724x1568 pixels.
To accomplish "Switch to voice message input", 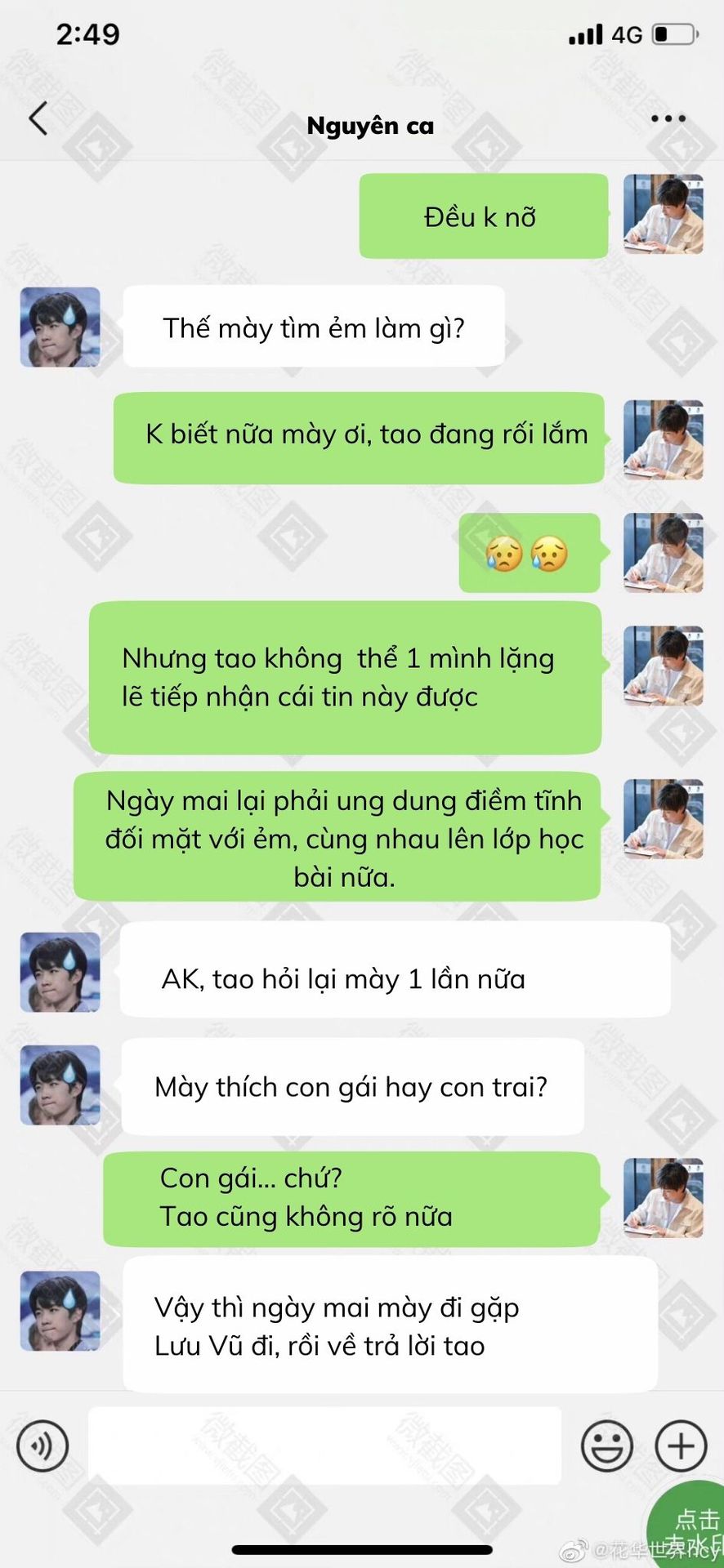I will tap(42, 1445).
